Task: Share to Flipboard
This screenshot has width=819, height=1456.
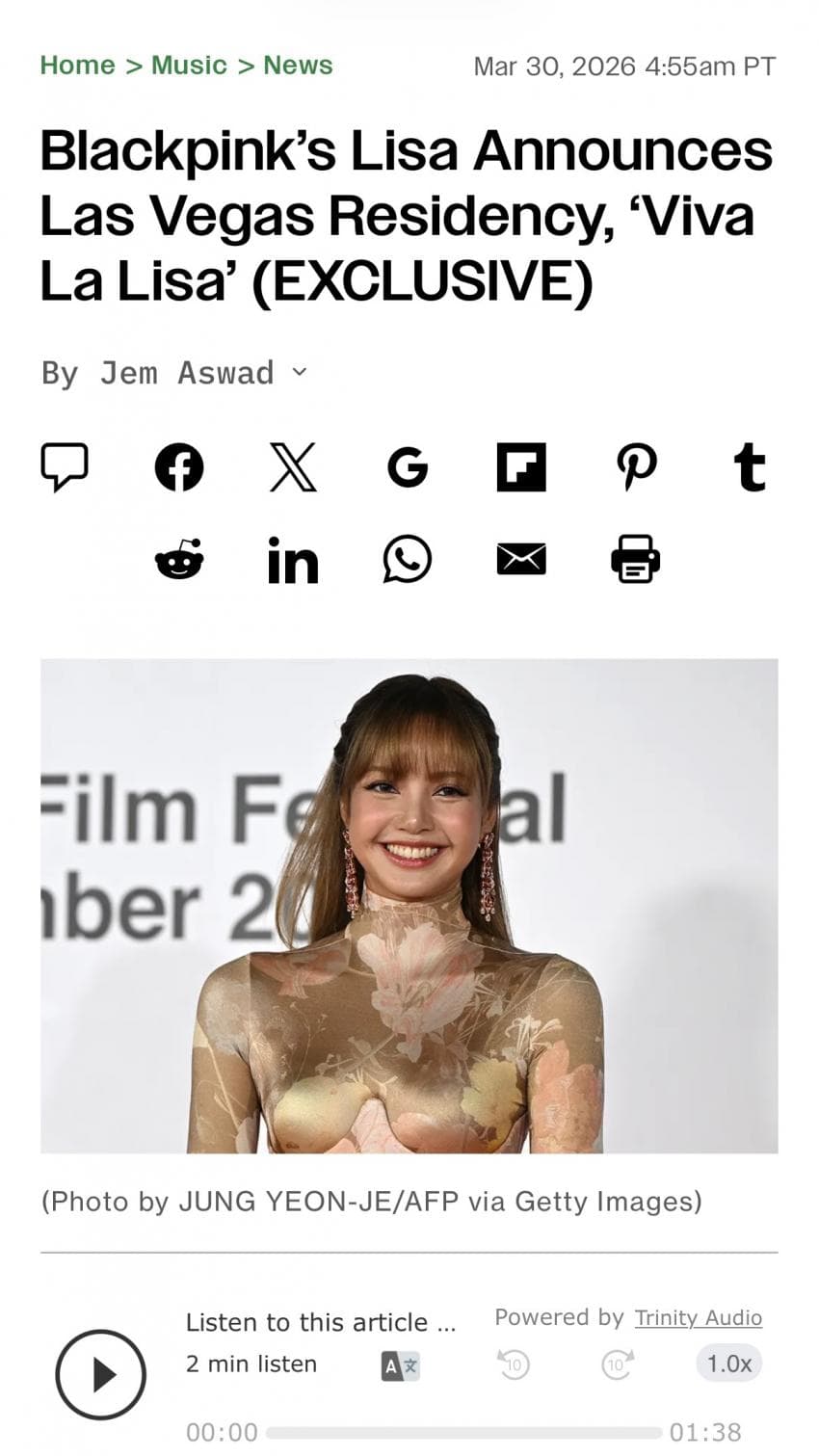Action: click(521, 467)
